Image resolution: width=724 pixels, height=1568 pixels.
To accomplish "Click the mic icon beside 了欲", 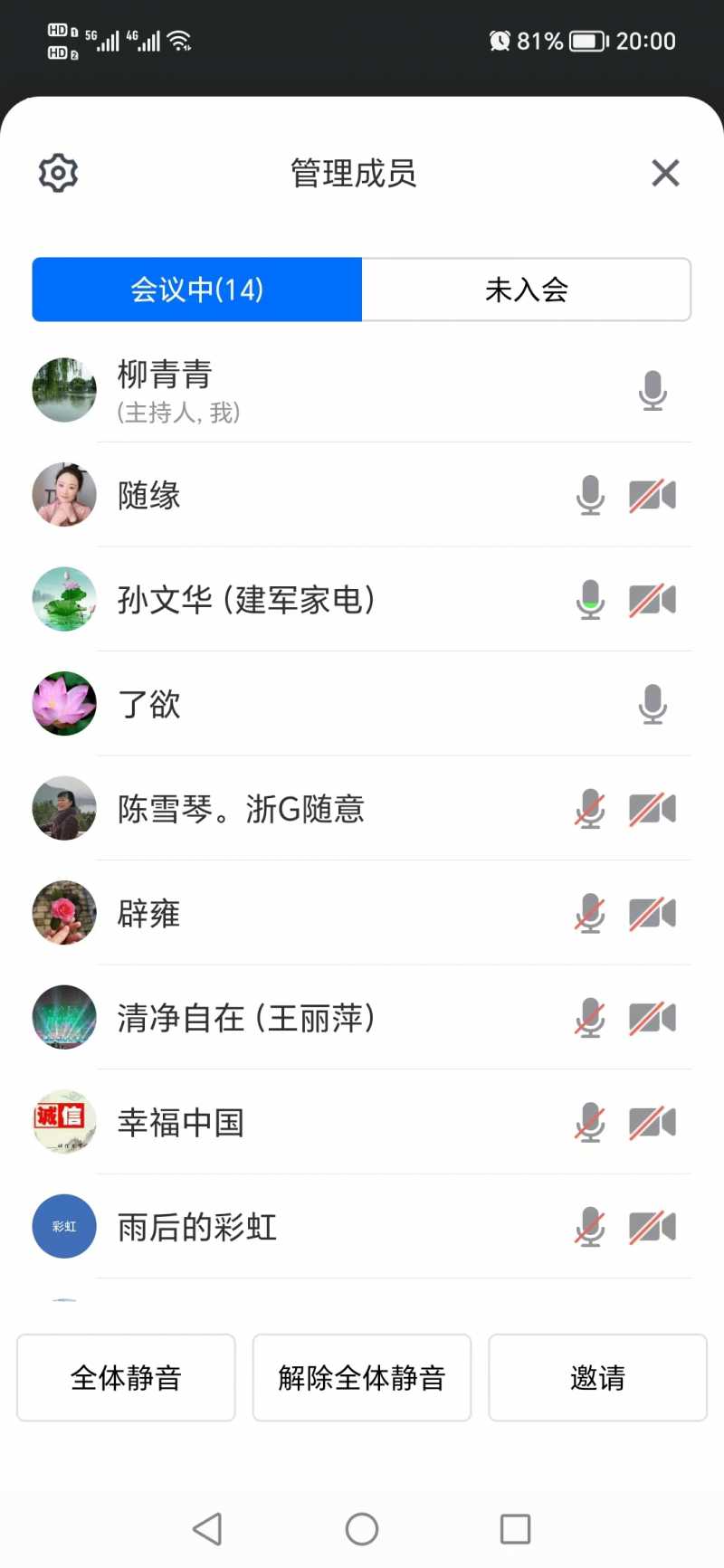I will tap(653, 705).
